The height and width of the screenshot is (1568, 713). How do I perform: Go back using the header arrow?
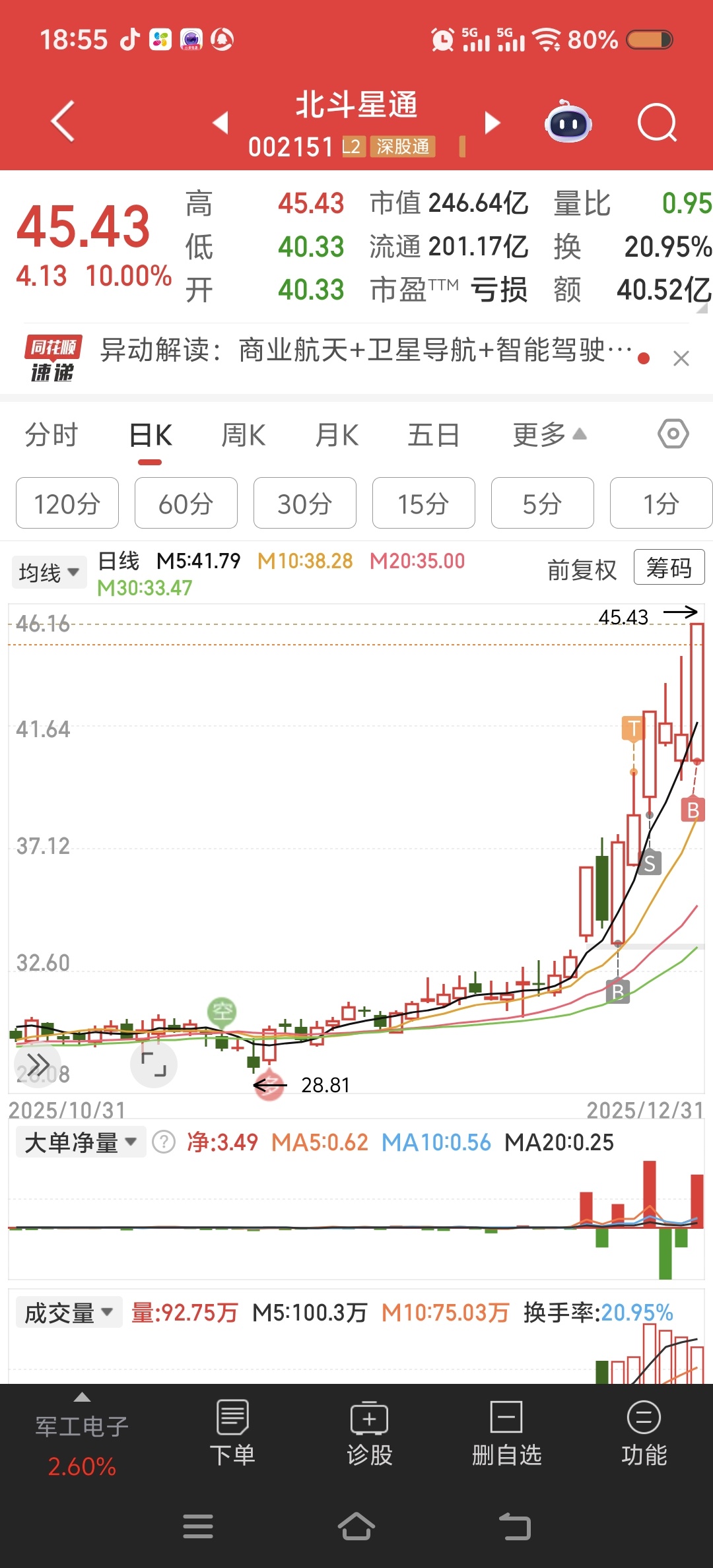click(63, 122)
